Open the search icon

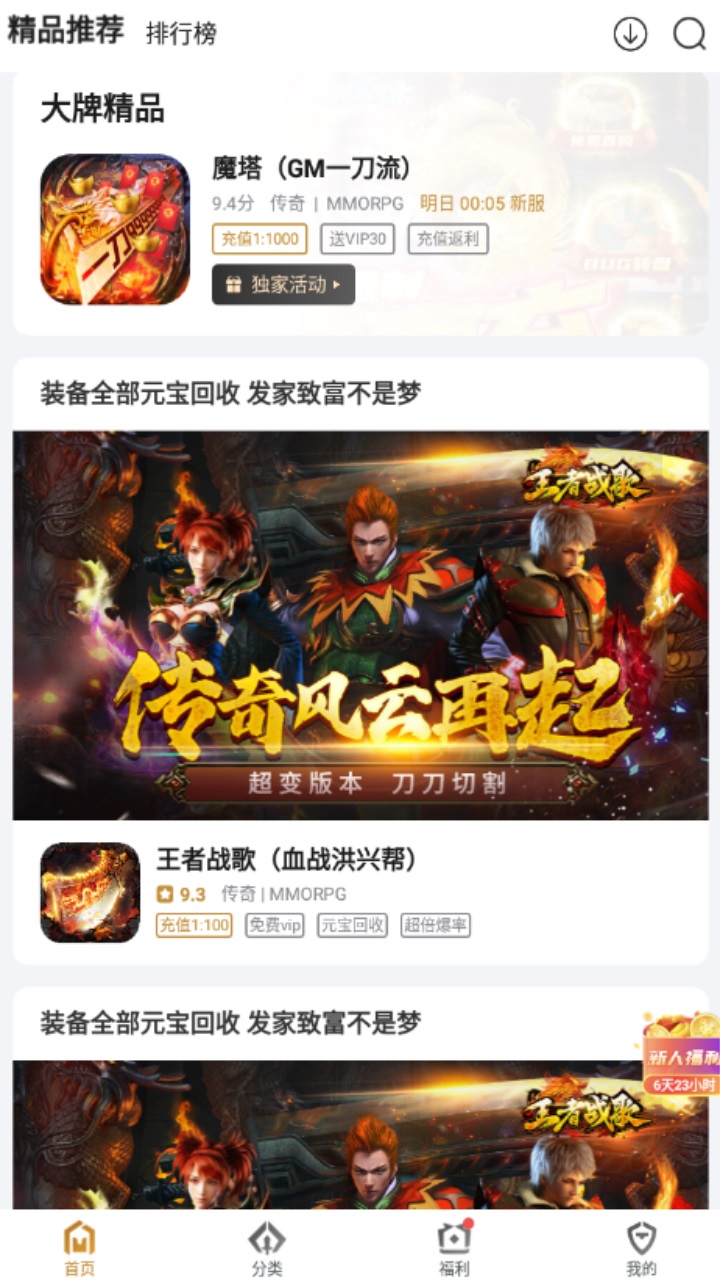click(x=689, y=34)
